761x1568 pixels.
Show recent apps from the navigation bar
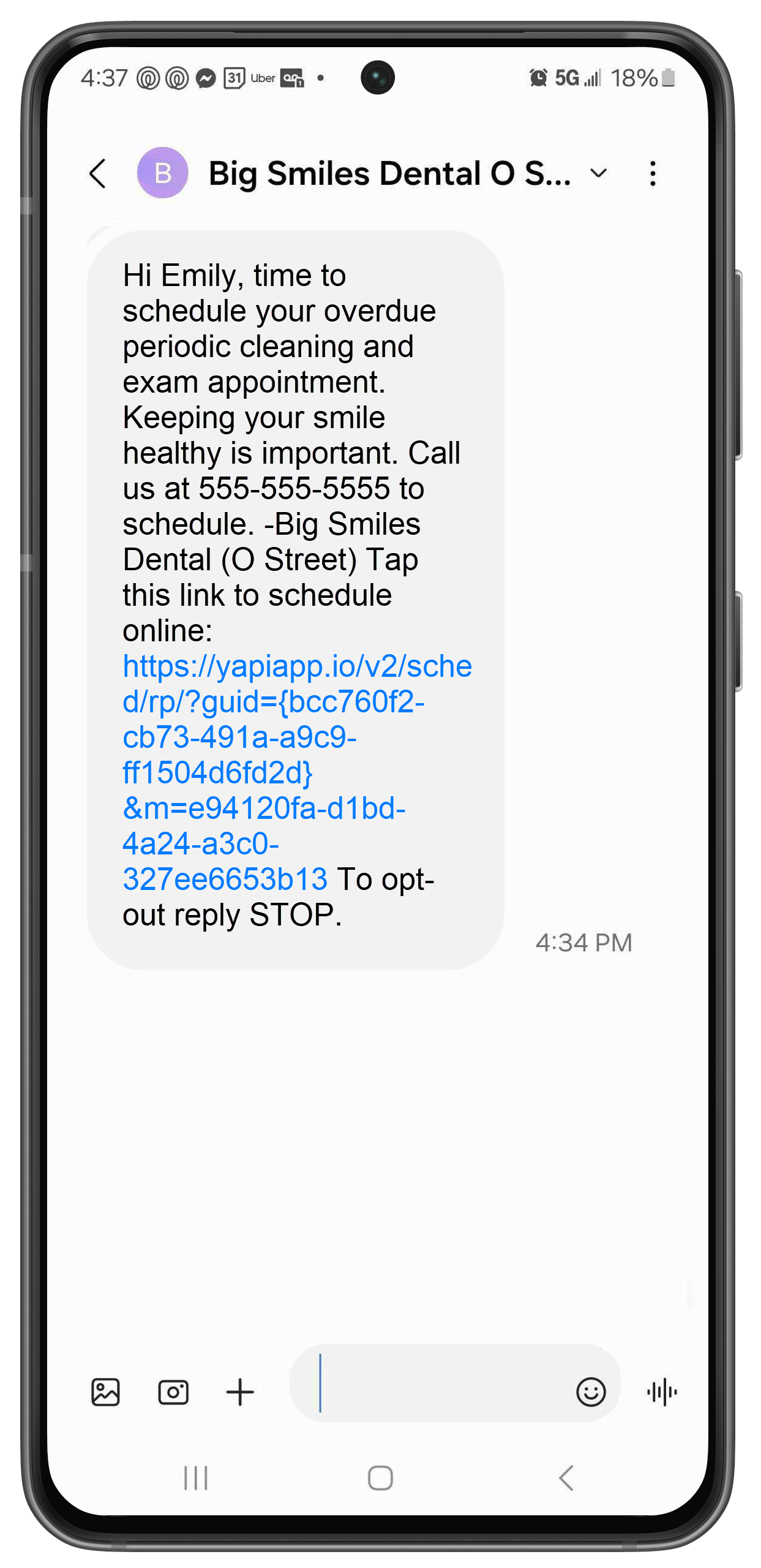[196, 1478]
